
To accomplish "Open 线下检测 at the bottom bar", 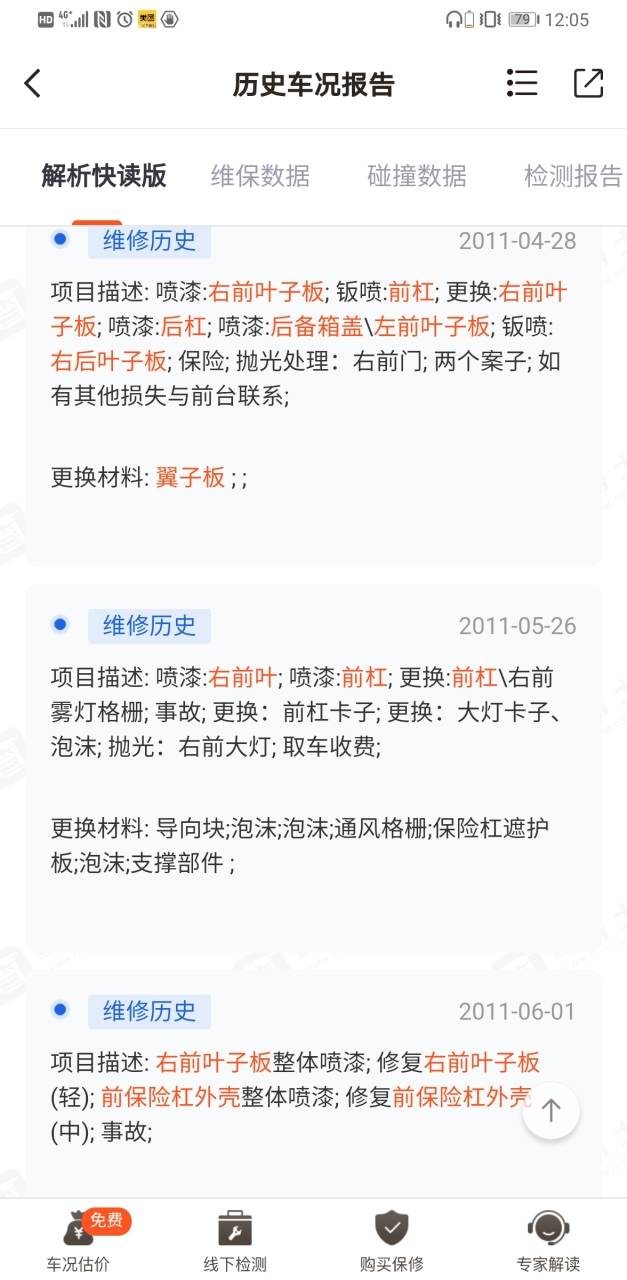I will (x=235, y=1241).
